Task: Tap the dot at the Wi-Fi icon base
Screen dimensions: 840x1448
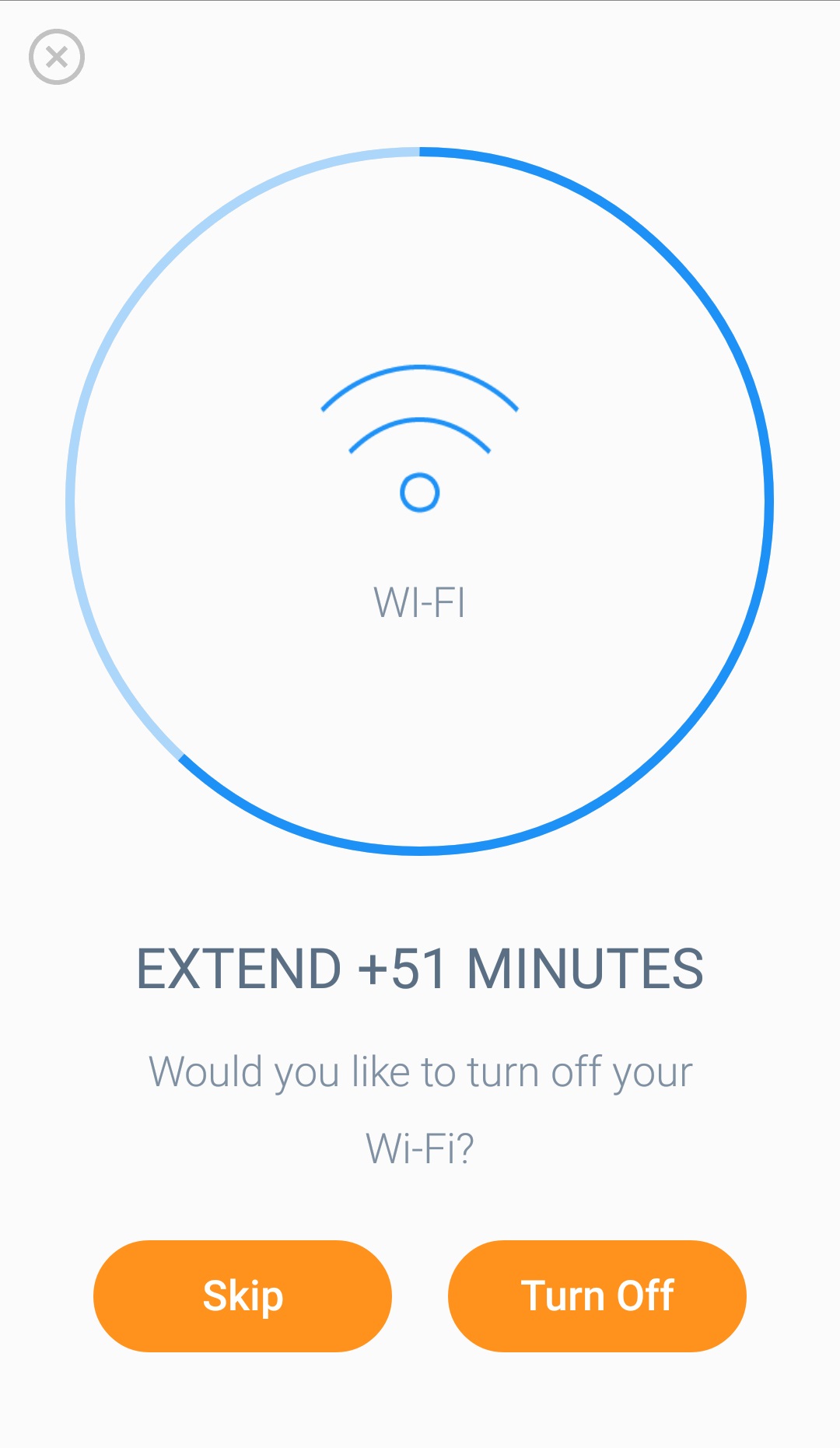Action: 419,492
